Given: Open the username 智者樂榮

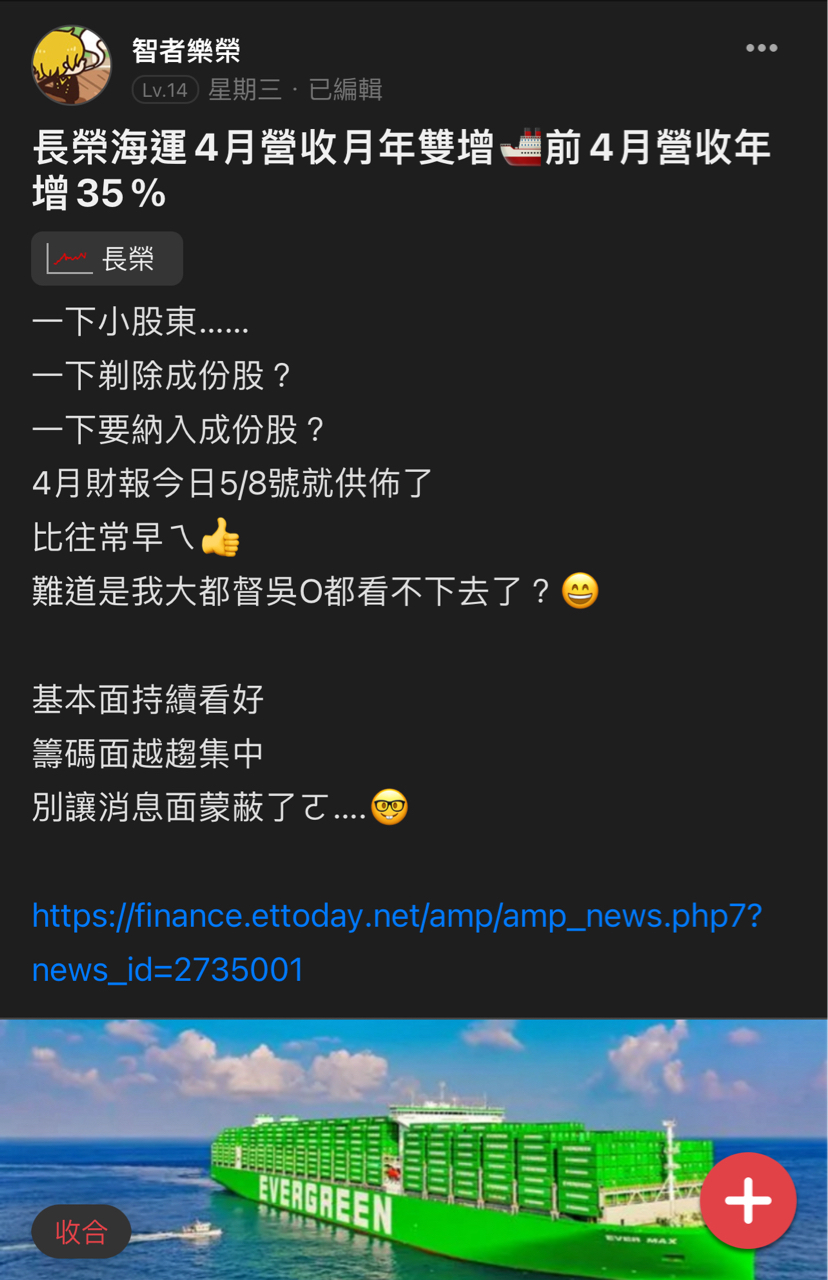Looking at the screenshot, I should [186, 49].
